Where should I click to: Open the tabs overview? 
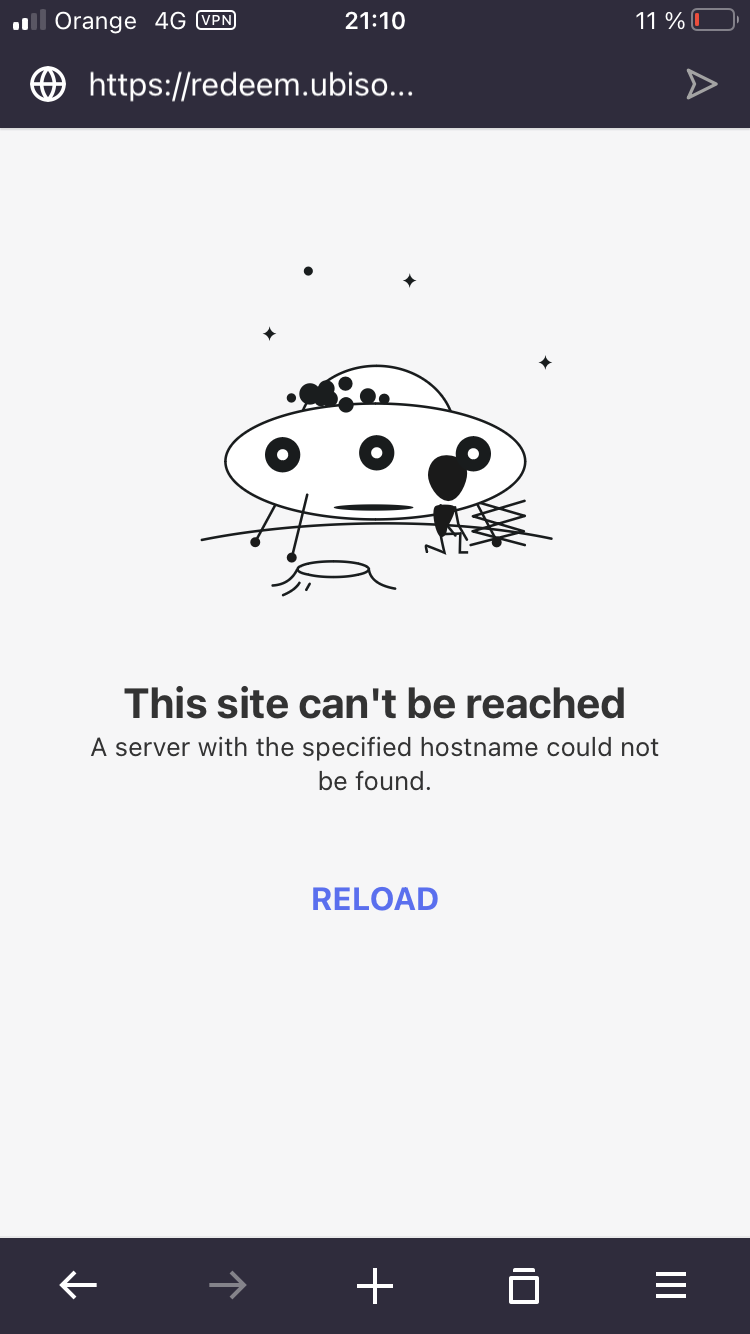coord(523,1286)
